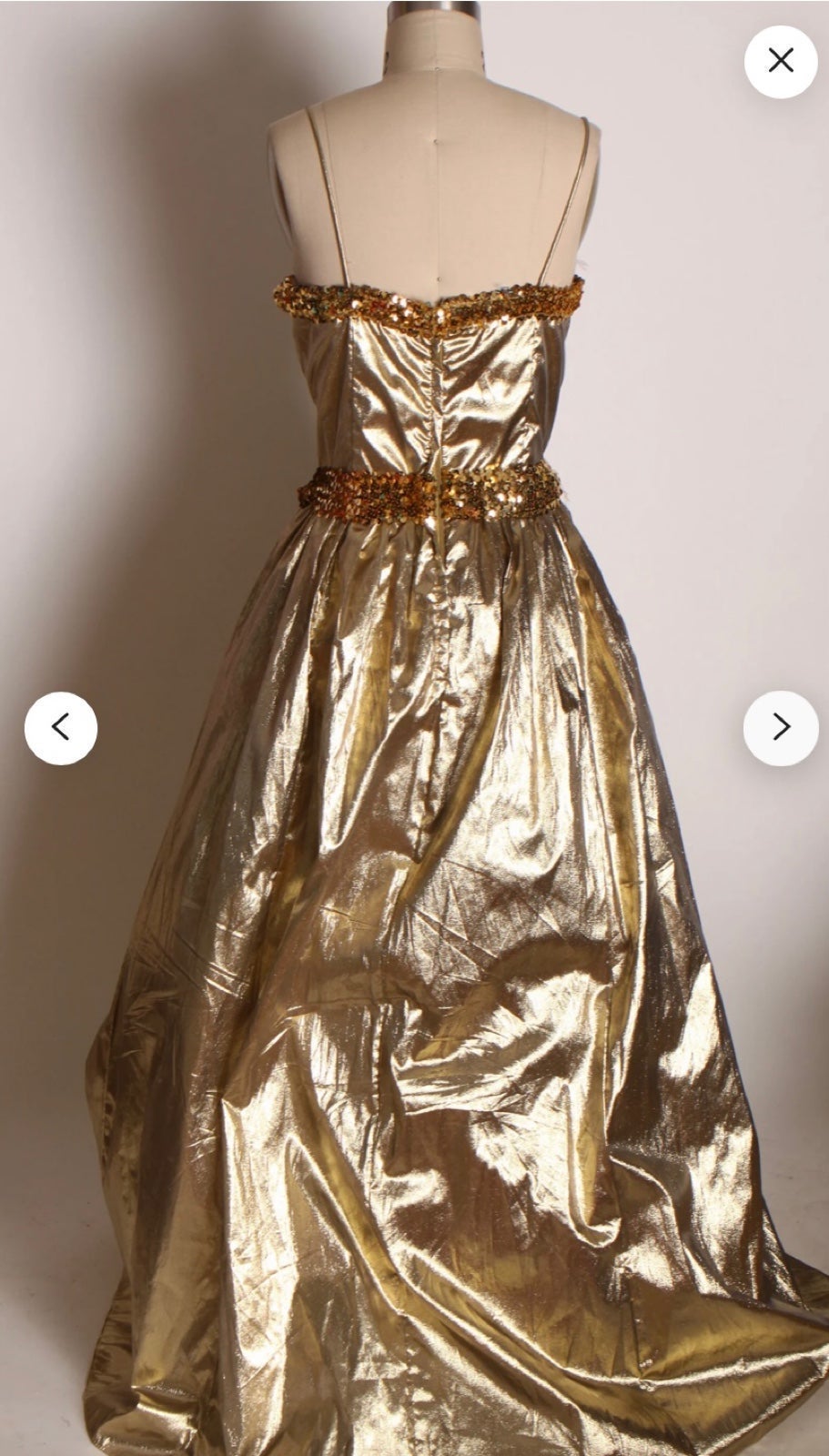Close the full-screen photo viewer

[781, 61]
